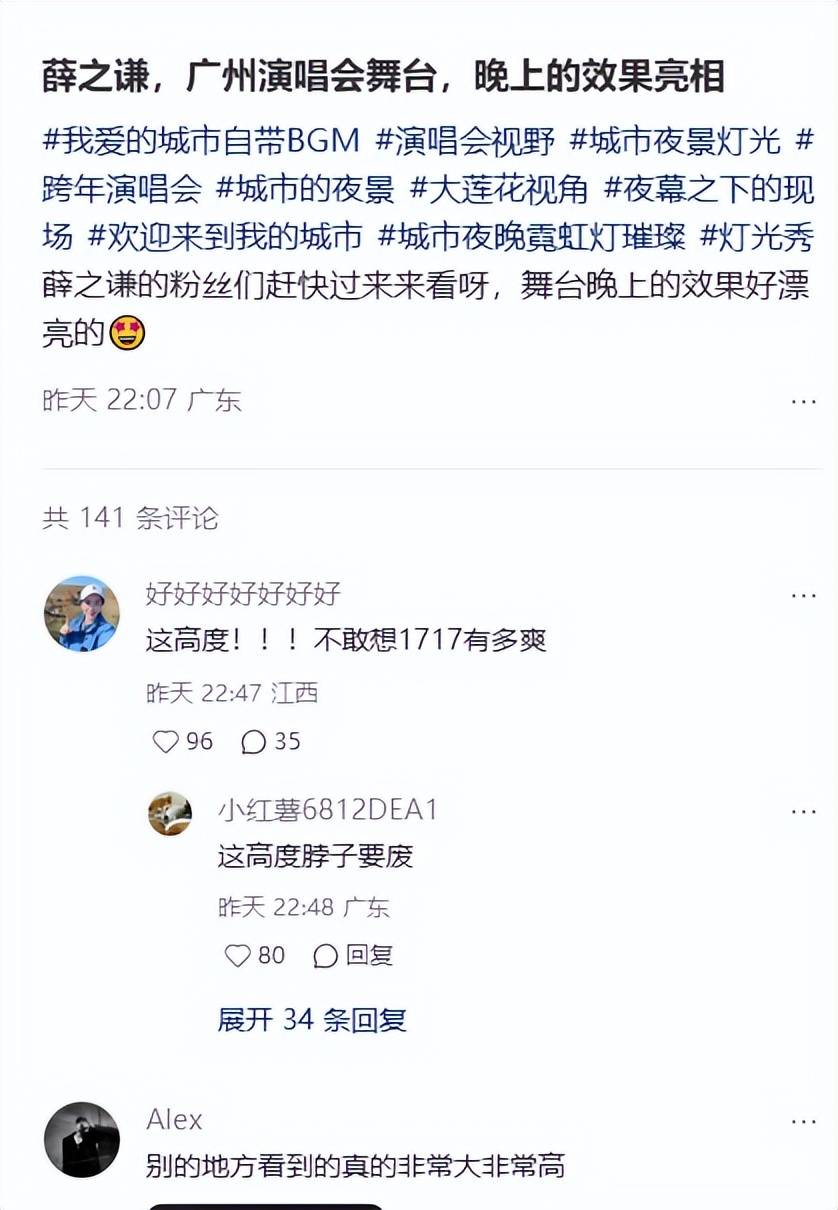Open more options for 好好好好好好好's comment

pos(804,595)
